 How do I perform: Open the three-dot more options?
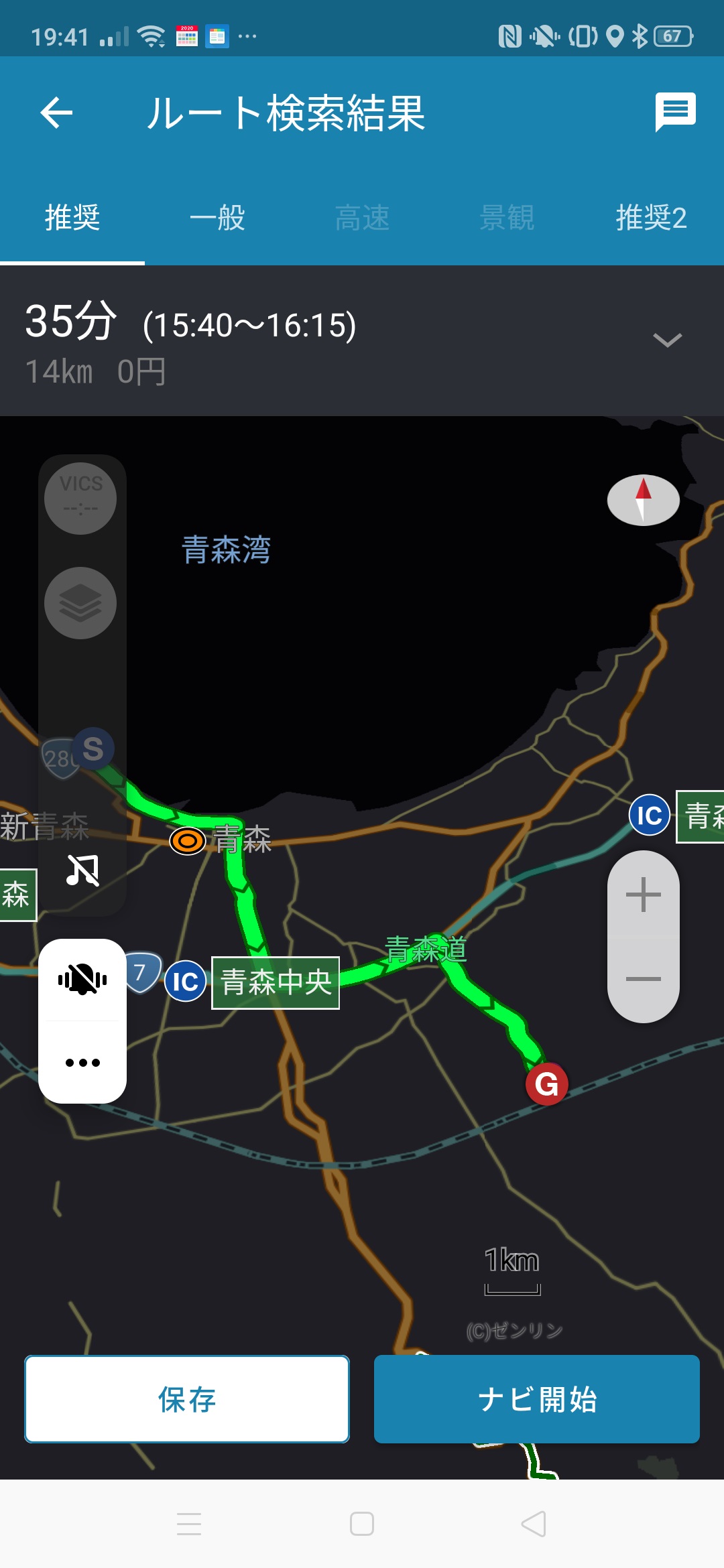tap(82, 1063)
